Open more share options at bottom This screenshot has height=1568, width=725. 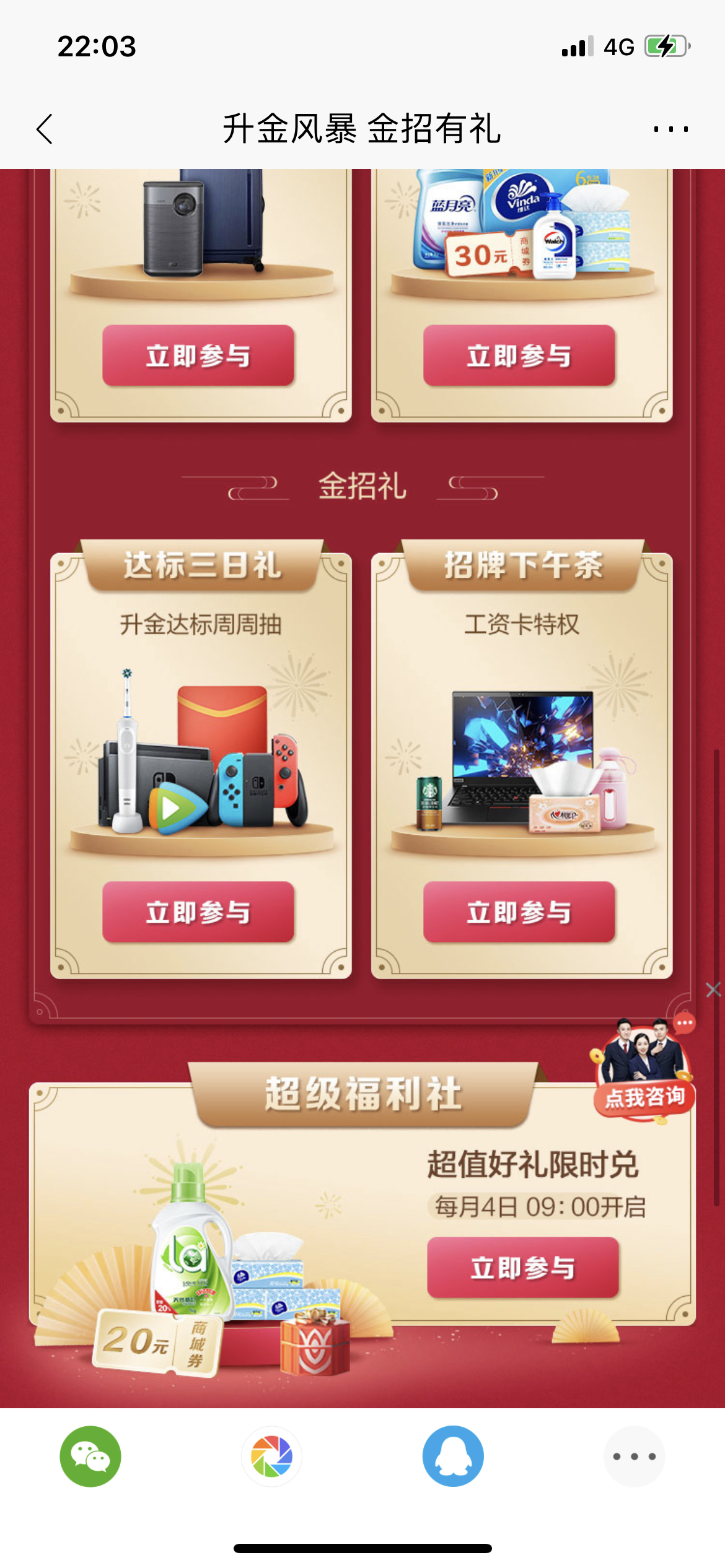coord(635,1456)
